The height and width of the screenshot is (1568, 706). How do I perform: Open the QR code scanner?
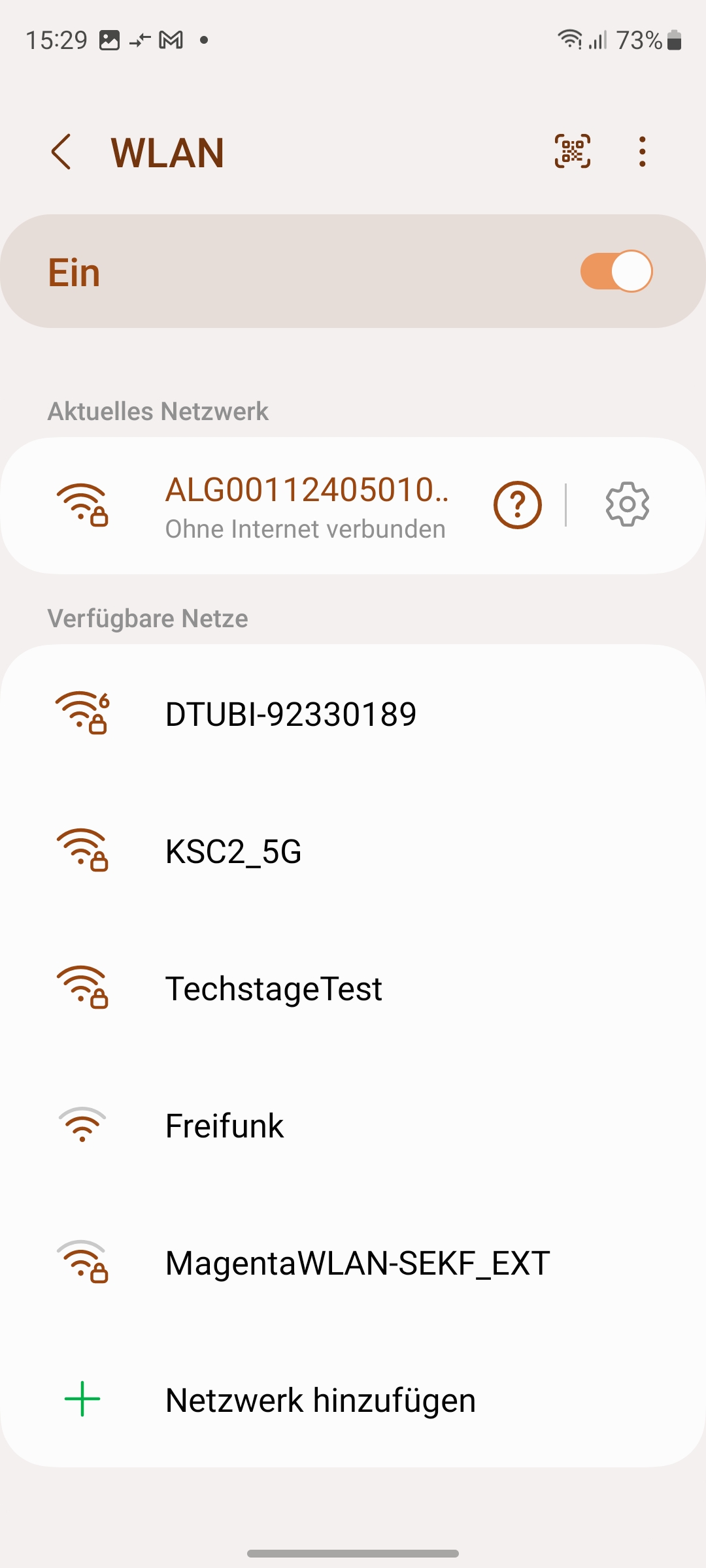pyautogui.click(x=572, y=152)
